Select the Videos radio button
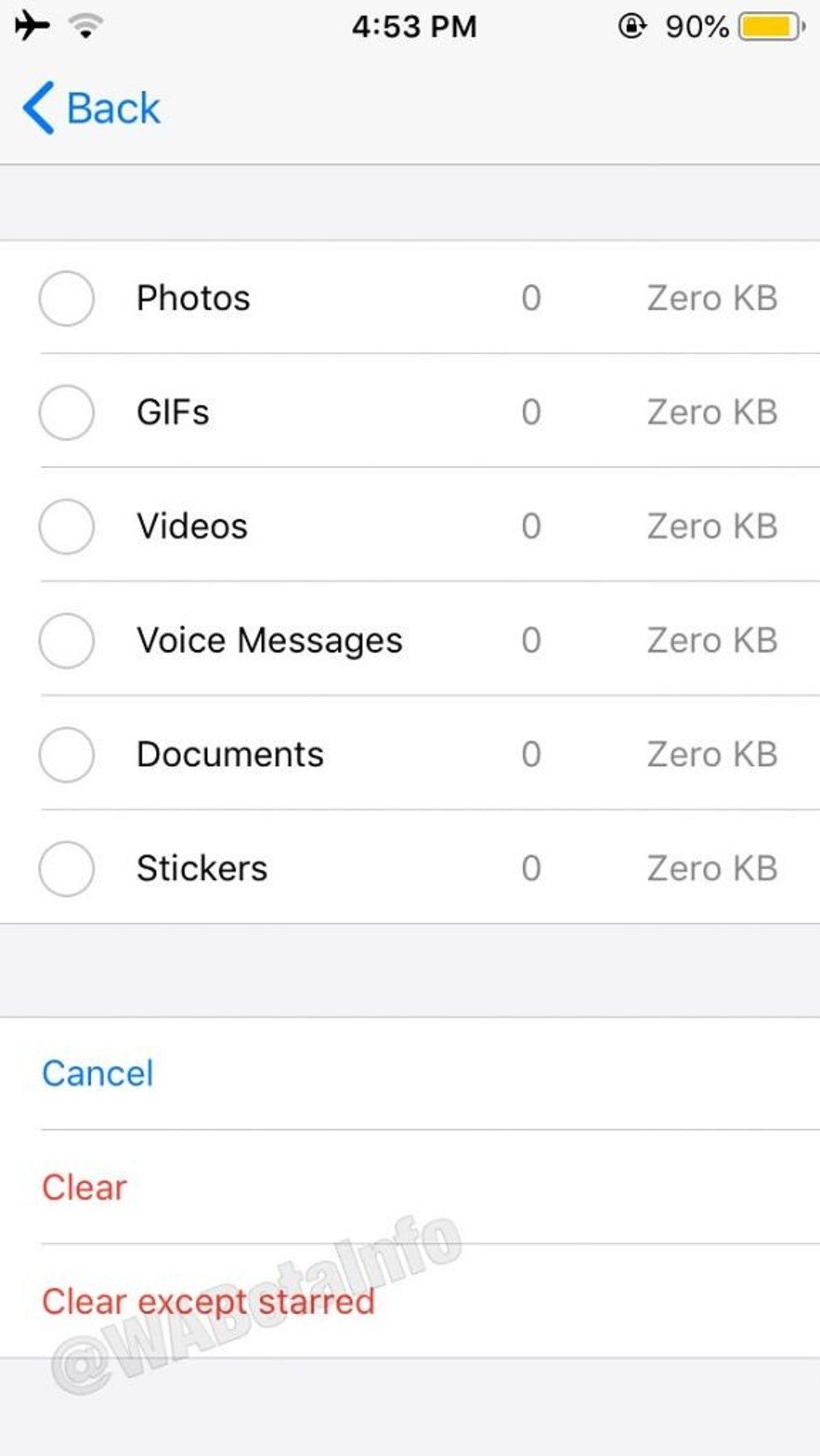820x1456 pixels. coord(66,527)
